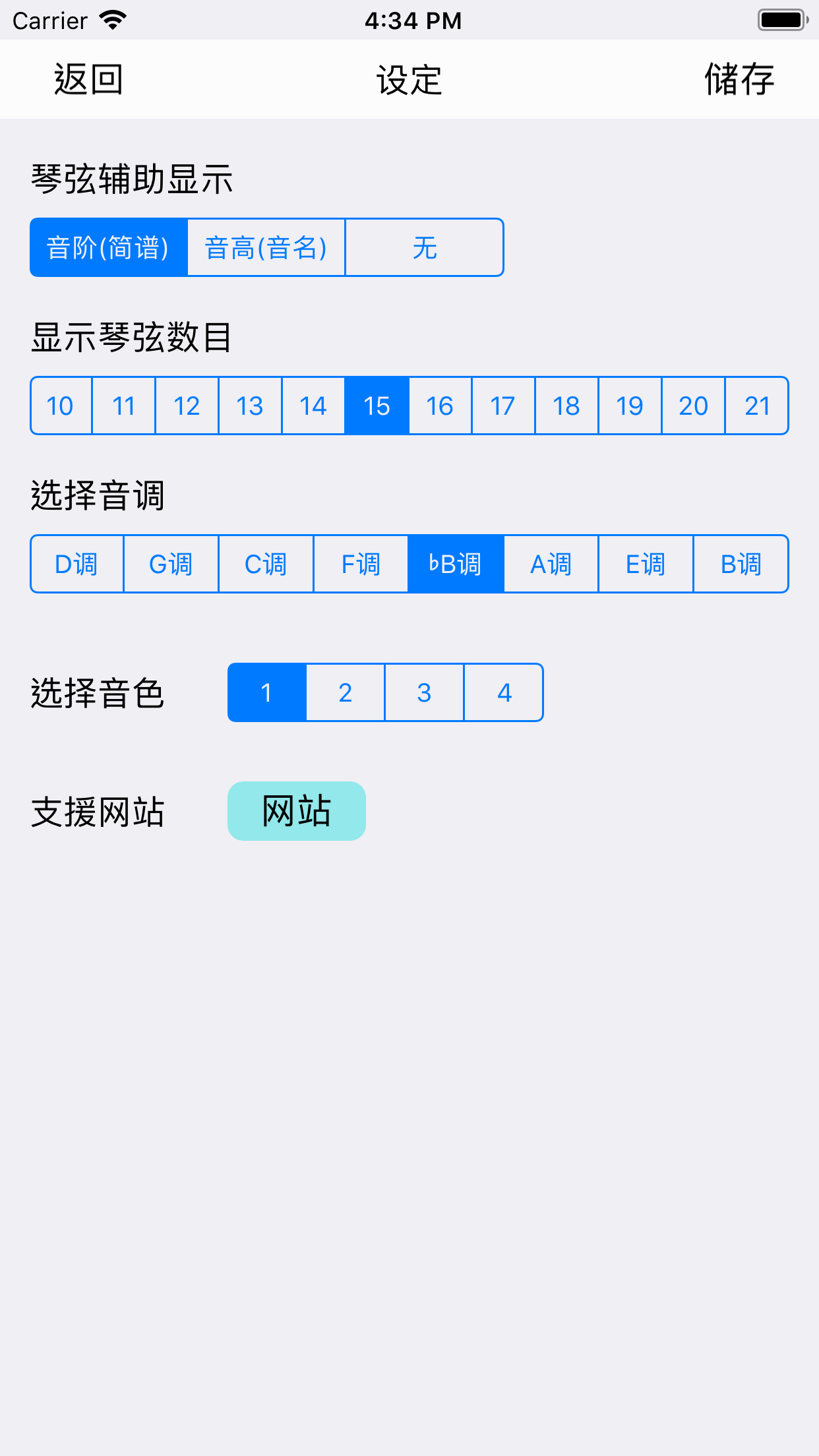
Task: Select 16 in string number row
Action: click(440, 406)
